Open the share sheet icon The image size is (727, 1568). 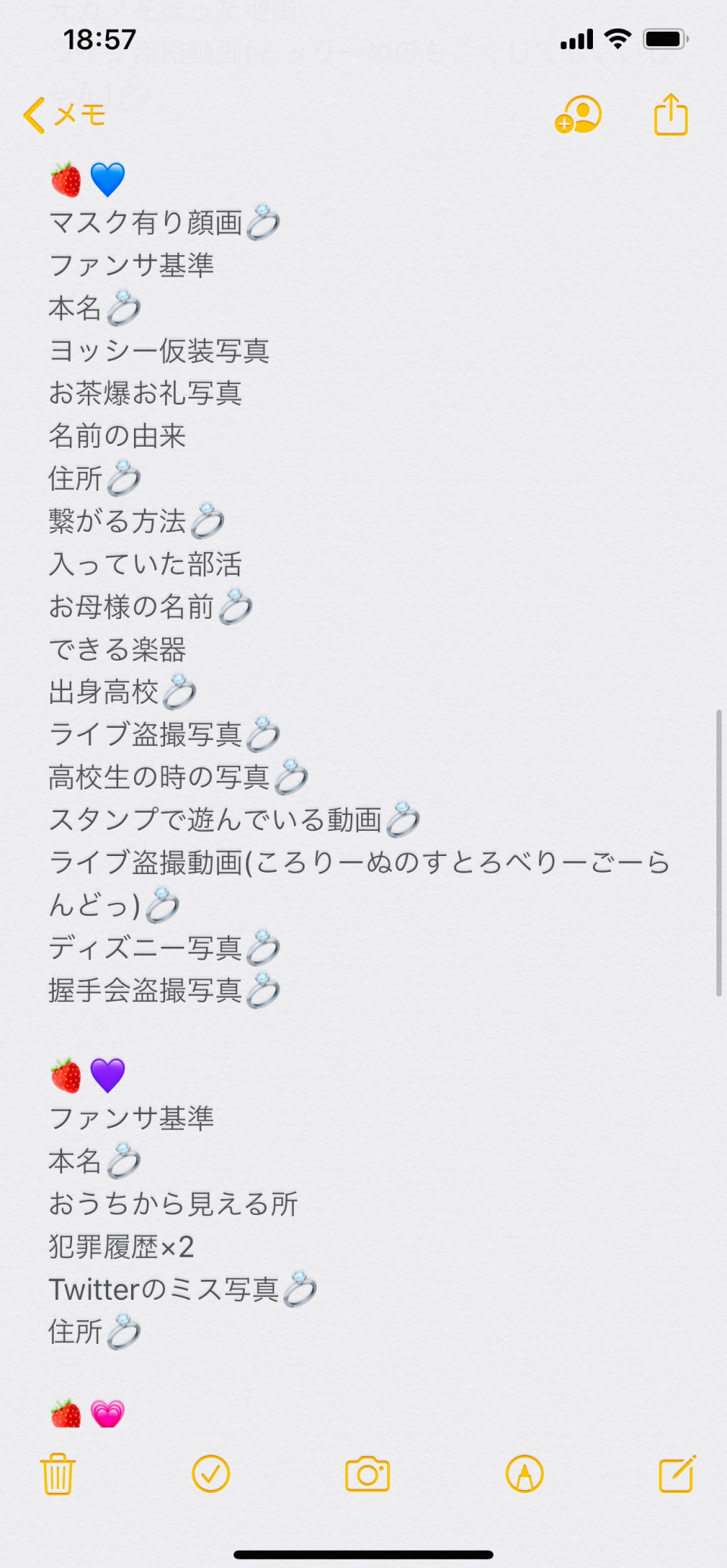coord(671,115)
